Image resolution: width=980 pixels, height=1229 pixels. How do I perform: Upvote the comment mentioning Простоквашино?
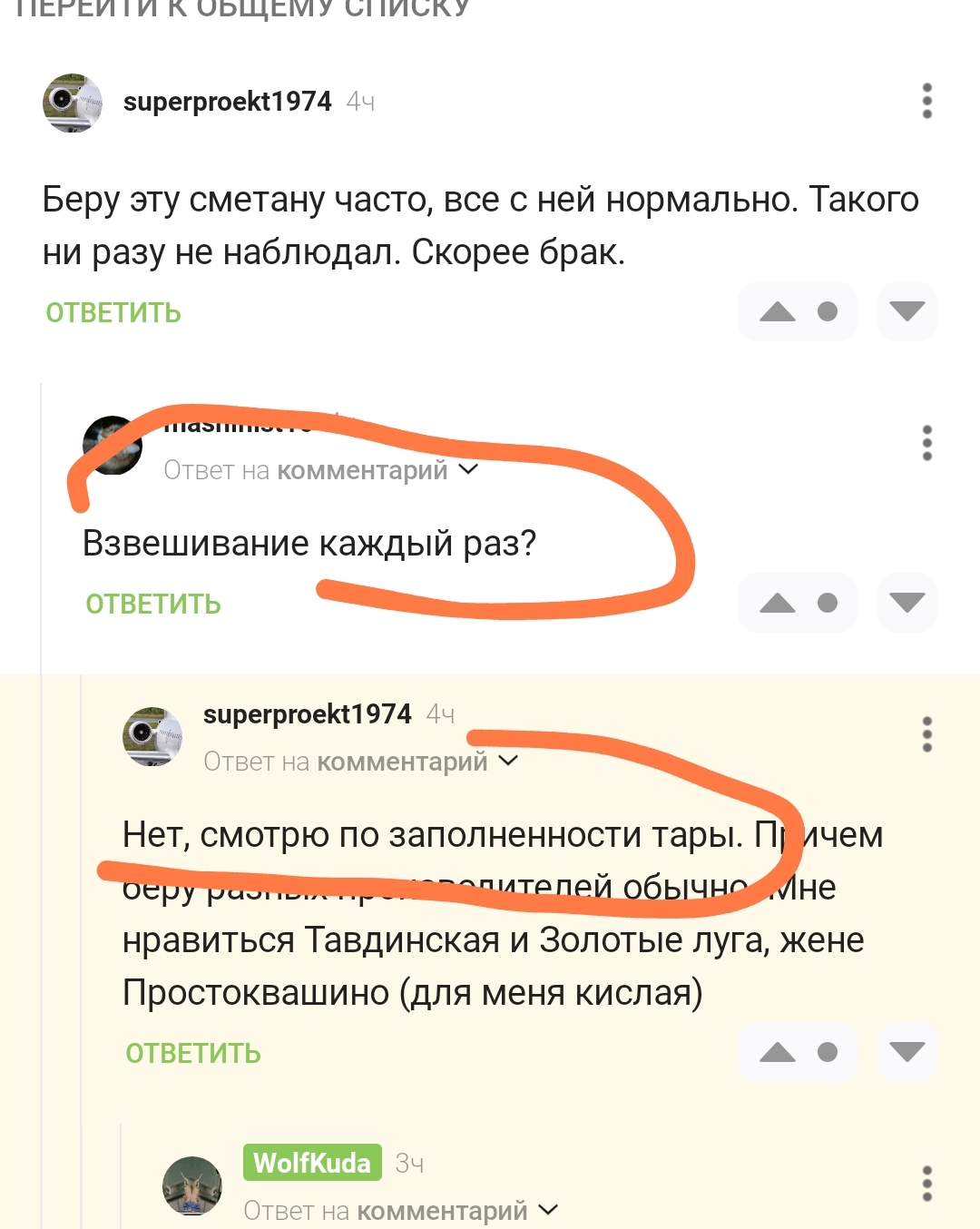click(x=778, y=1053)
